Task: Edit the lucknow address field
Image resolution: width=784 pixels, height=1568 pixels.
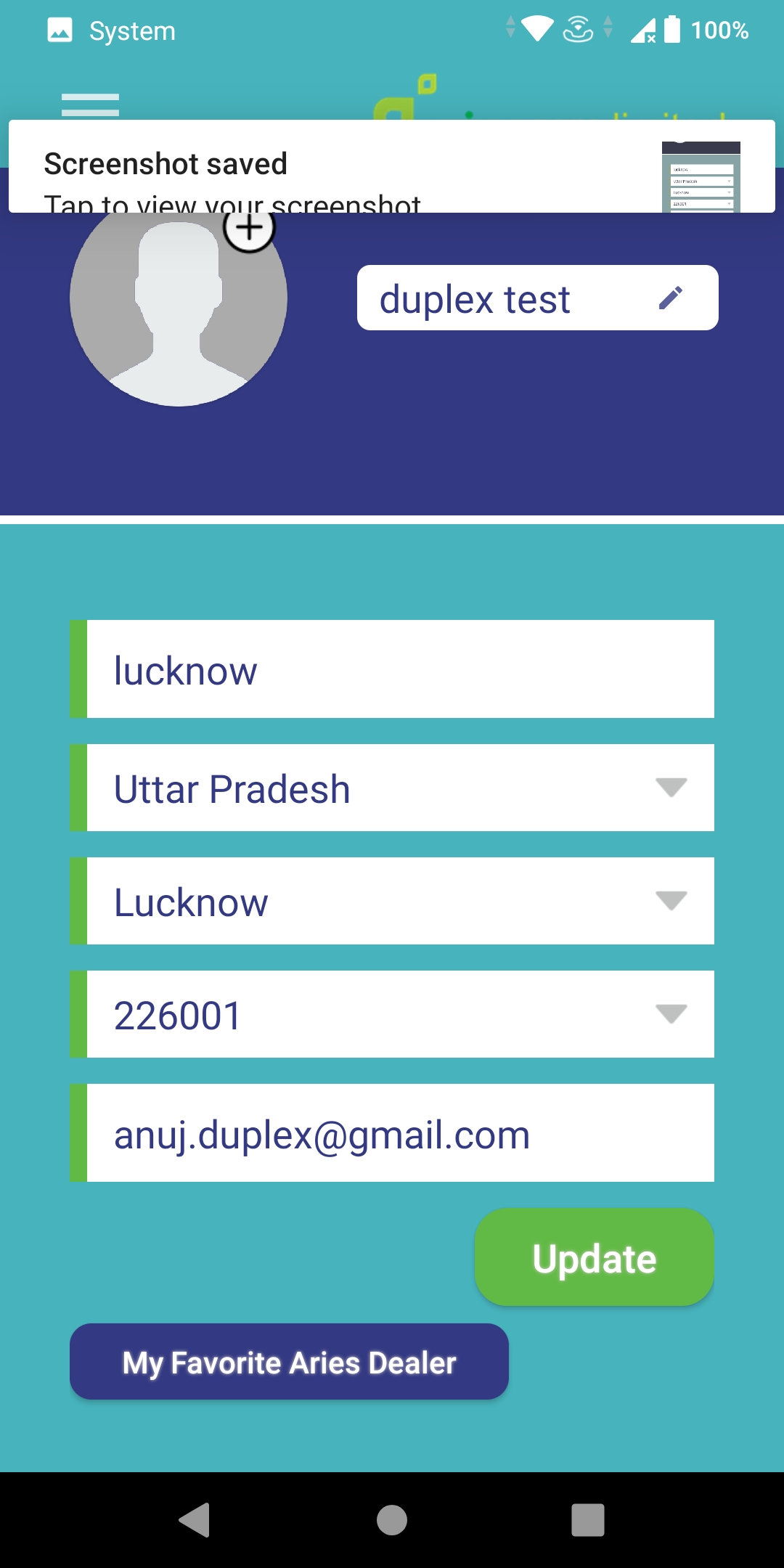Action: pyautogui.click(x=392, y=669)
